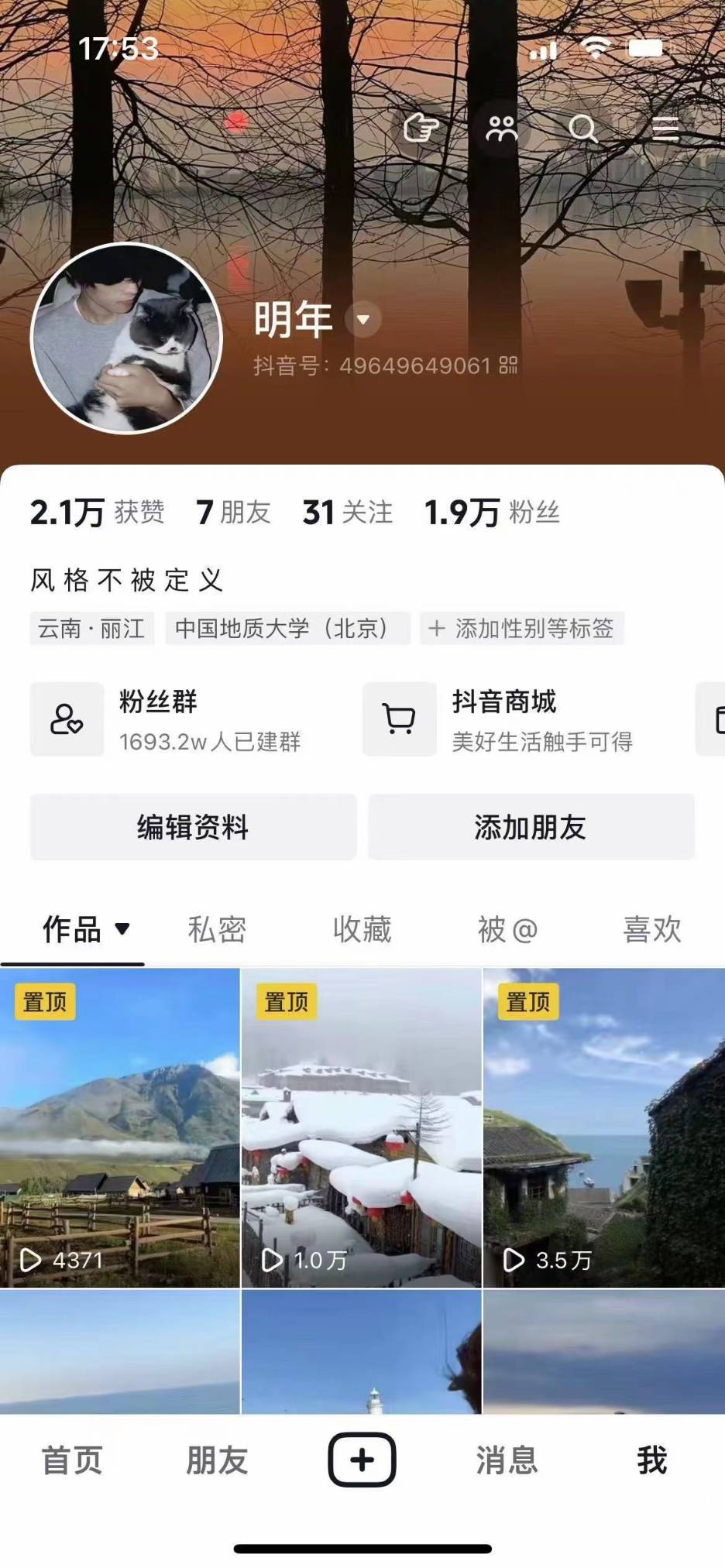
Task: Open the profile avatar photo
Action: [x=126, y=338]
